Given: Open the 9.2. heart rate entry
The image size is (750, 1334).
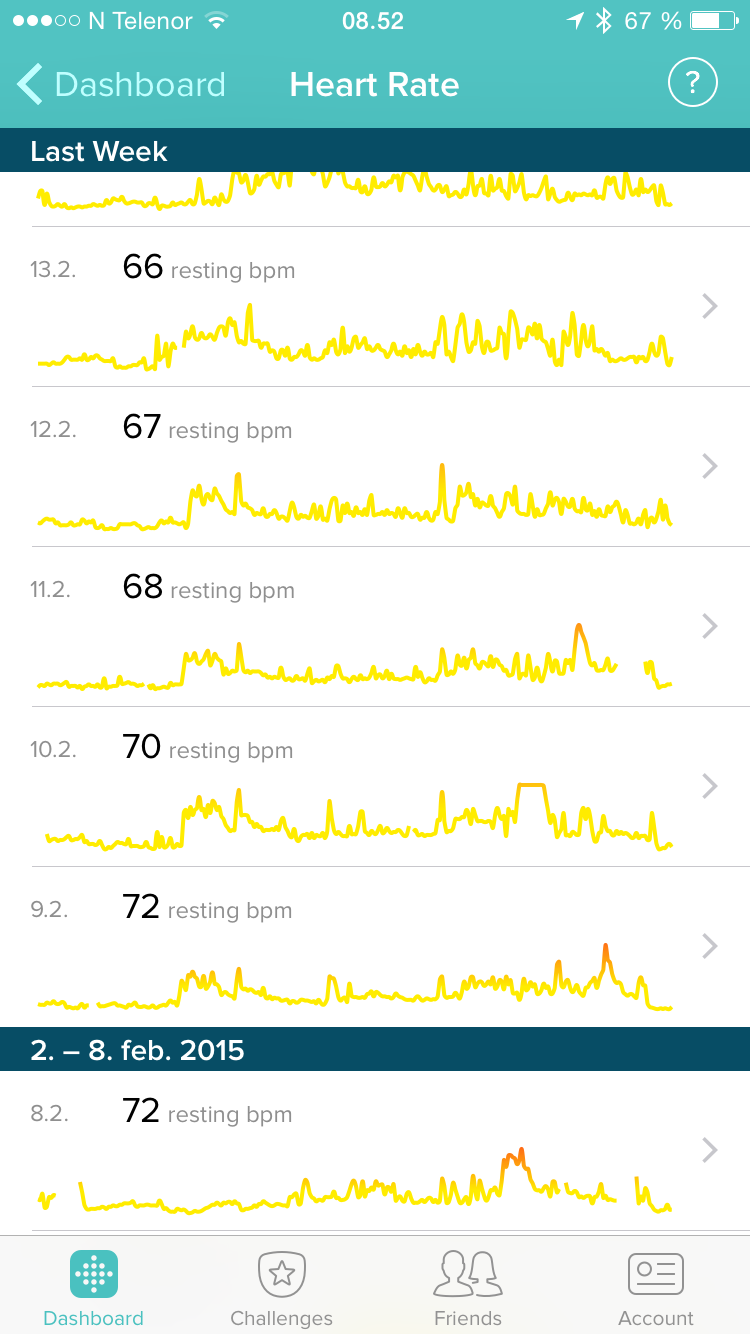Looking at the screenshot, I should (x=375, y=947).
